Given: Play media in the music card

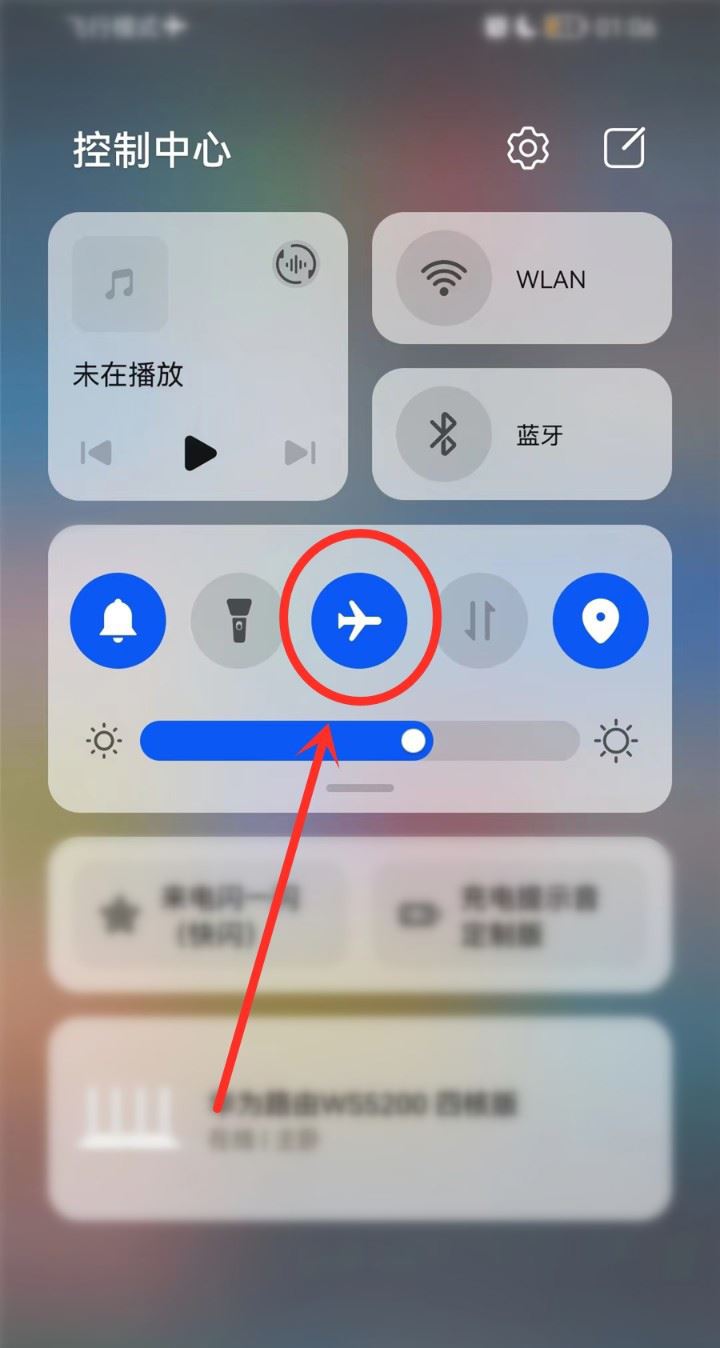Looking at the screenshot, I should (200, 453).
